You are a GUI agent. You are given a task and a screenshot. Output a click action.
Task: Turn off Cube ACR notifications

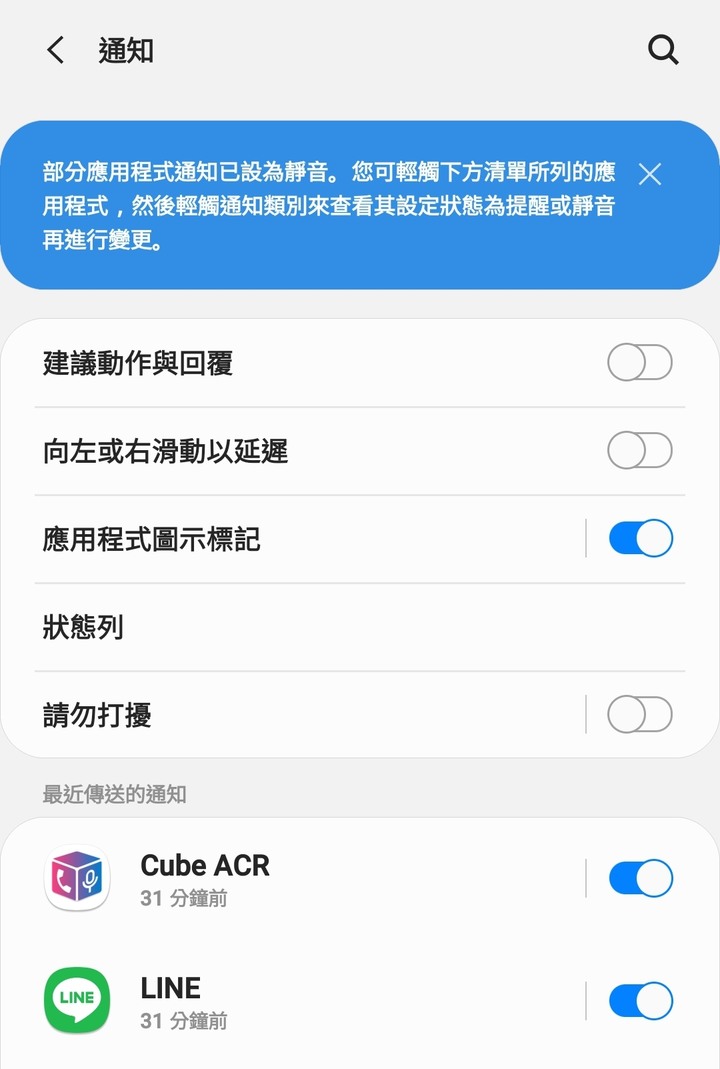[640, 877]
